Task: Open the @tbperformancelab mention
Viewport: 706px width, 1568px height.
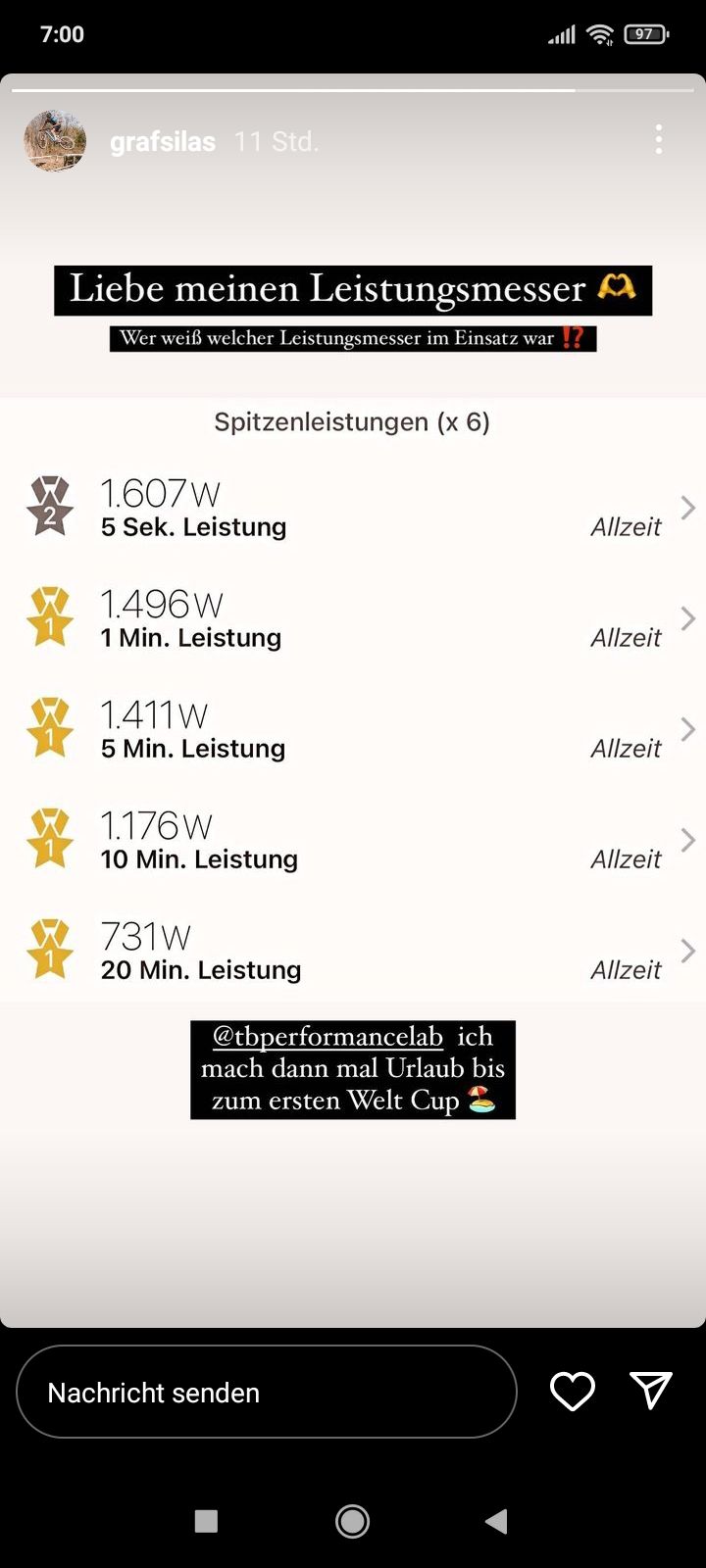Action: (x=328, y=1037)
